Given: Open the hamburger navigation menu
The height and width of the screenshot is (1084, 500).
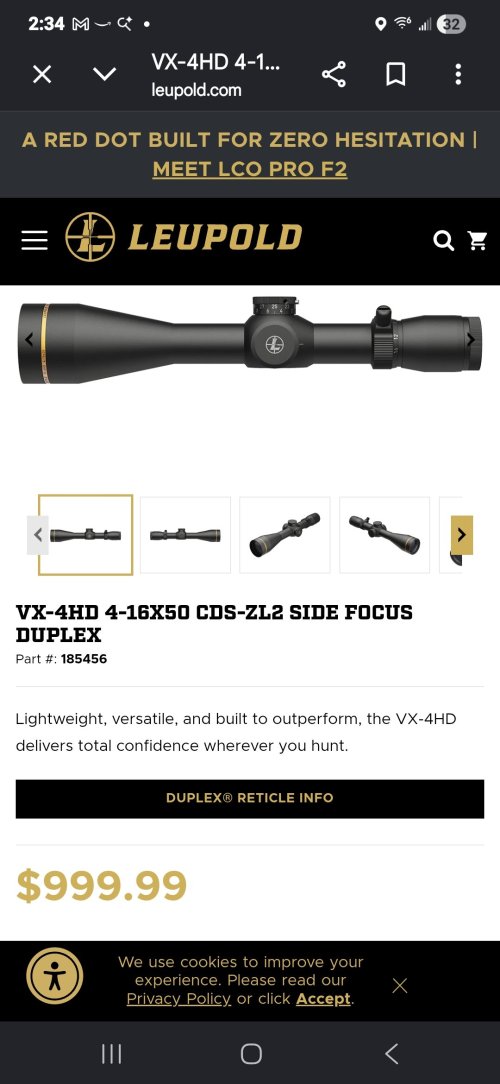Looking at the screenshot, I should 35,240.
